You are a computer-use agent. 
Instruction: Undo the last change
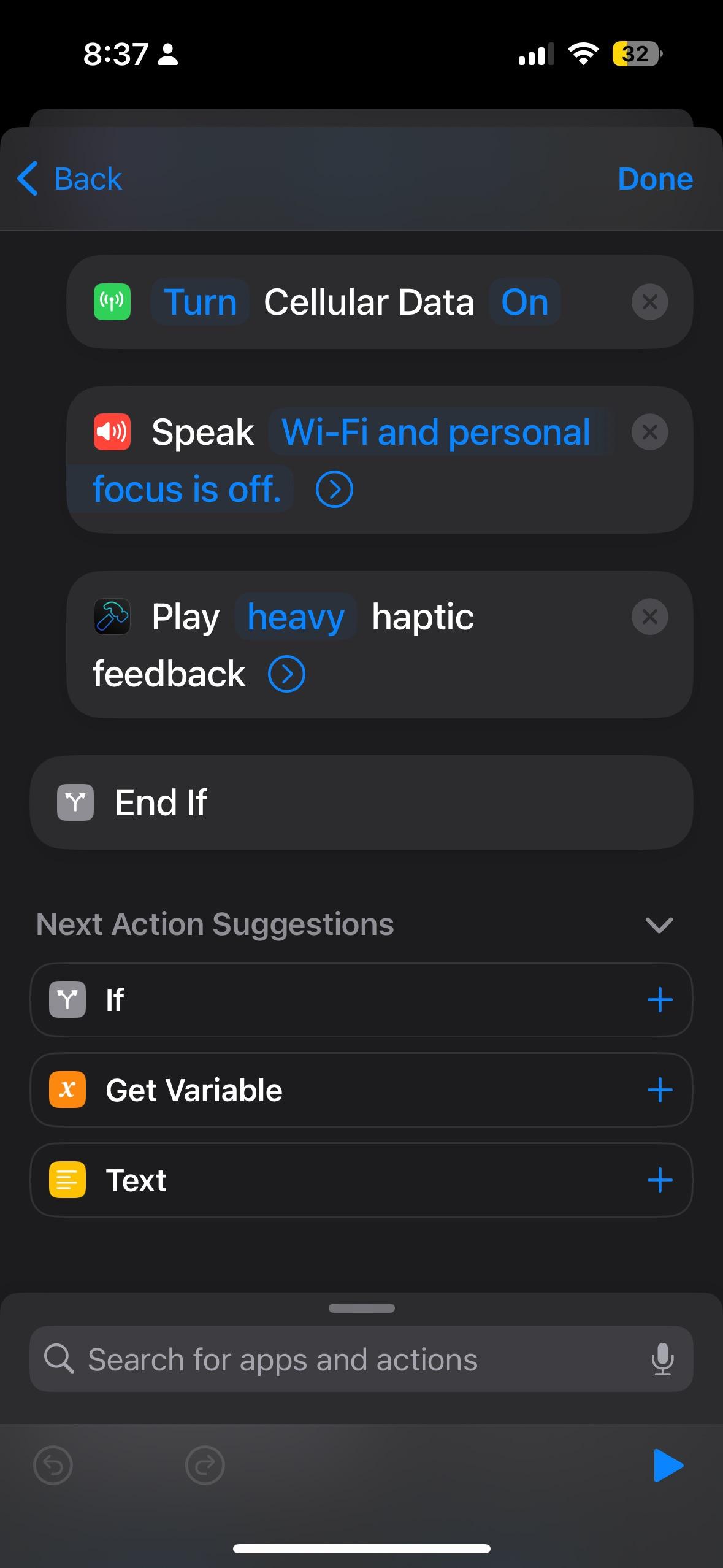click(53, 1466)
